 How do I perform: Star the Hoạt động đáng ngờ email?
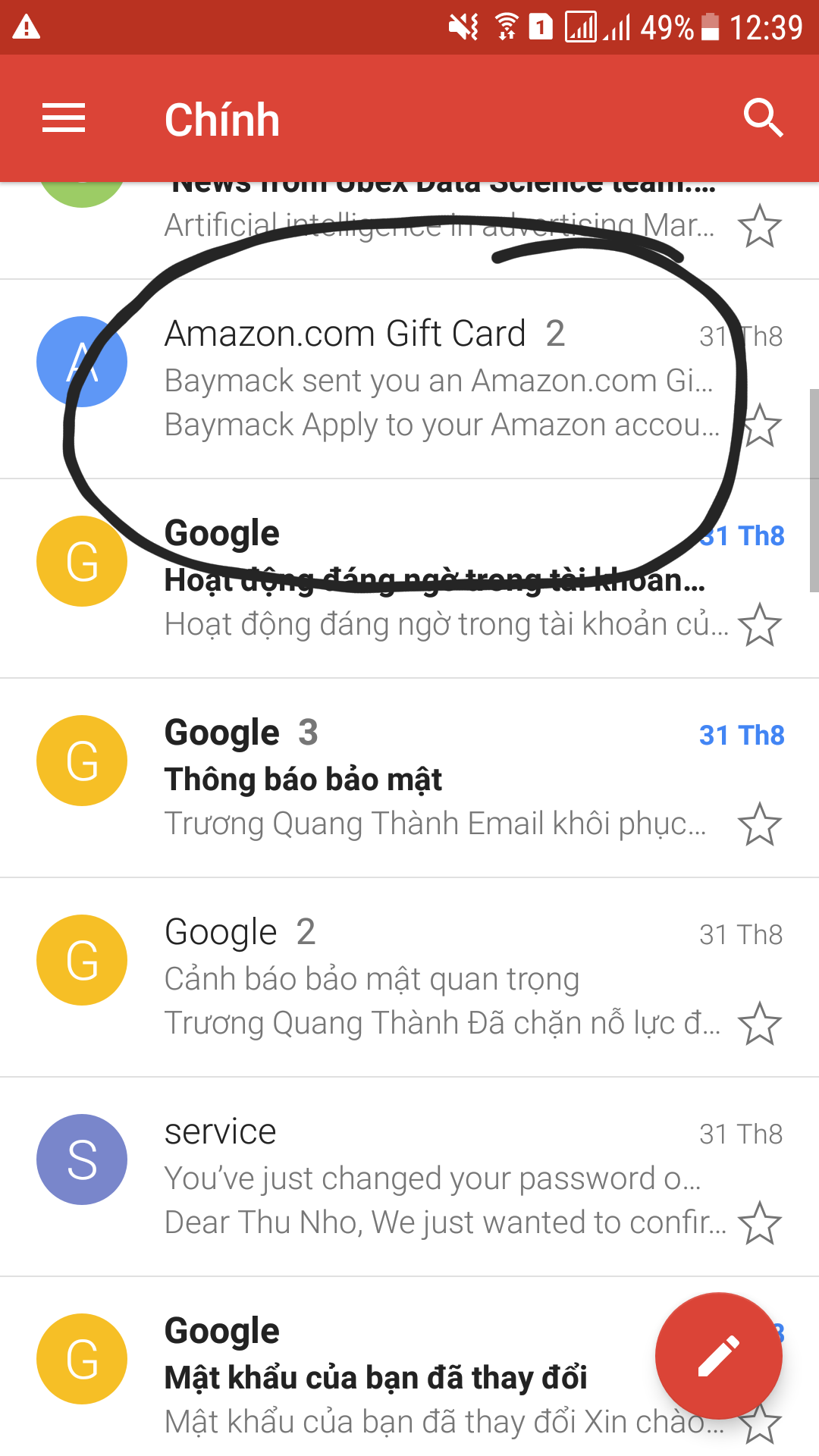pyautogui.click(x=760, y=625)
